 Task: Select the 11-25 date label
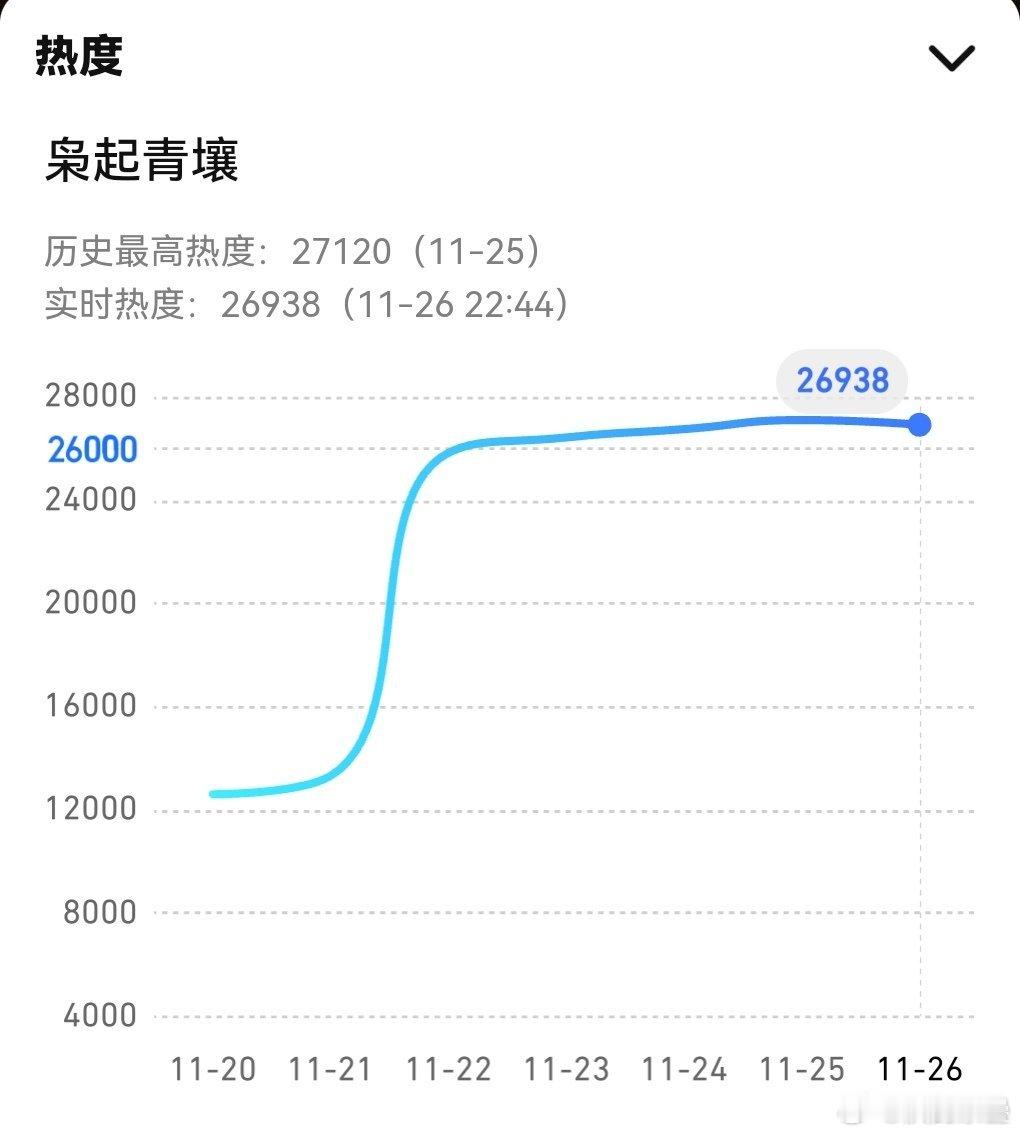[803, 1069]
